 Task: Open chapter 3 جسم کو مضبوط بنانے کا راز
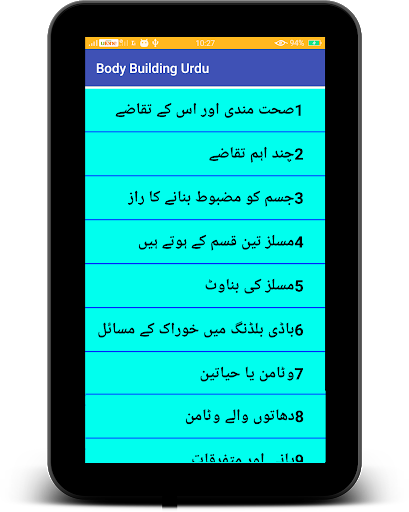tap(205, 198)
